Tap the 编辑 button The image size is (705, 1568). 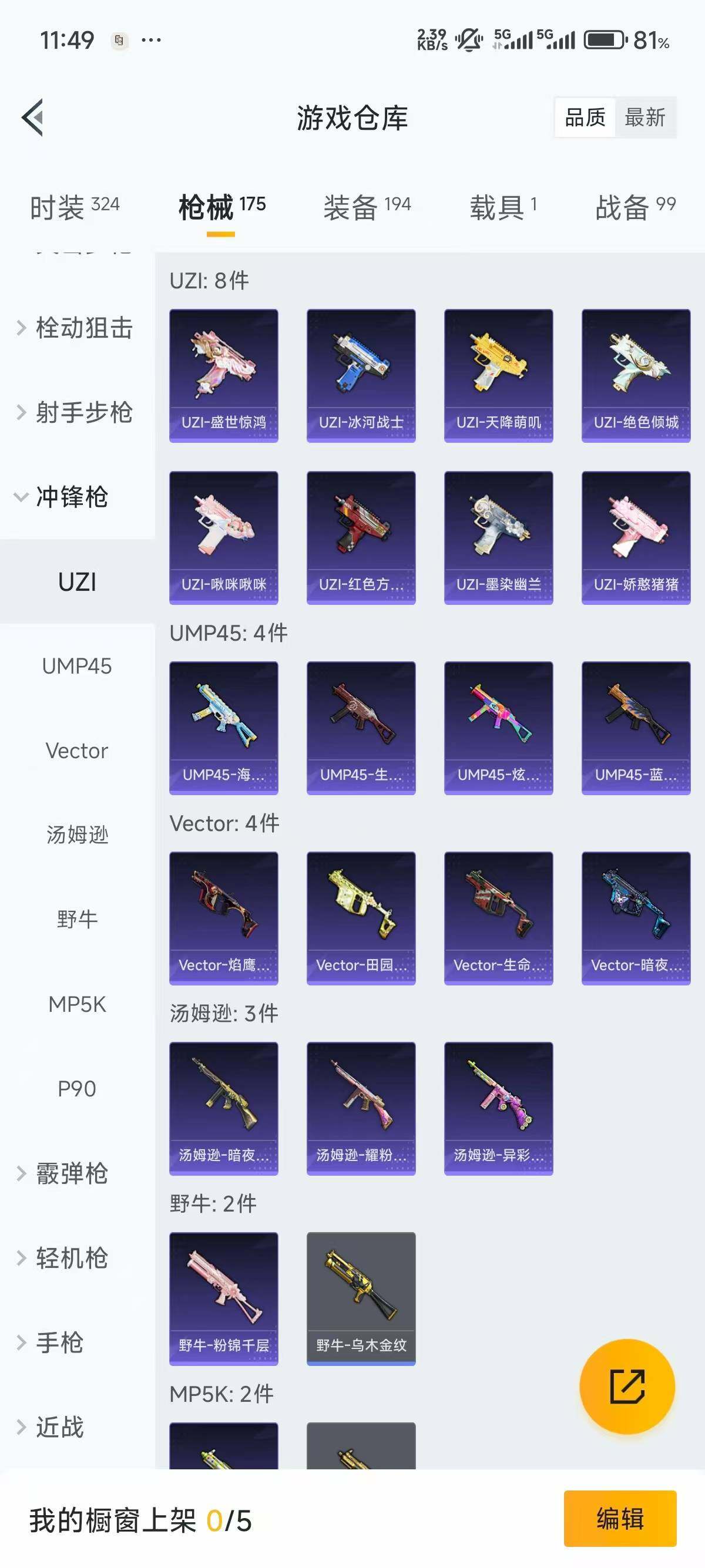tap(620, 1518)
